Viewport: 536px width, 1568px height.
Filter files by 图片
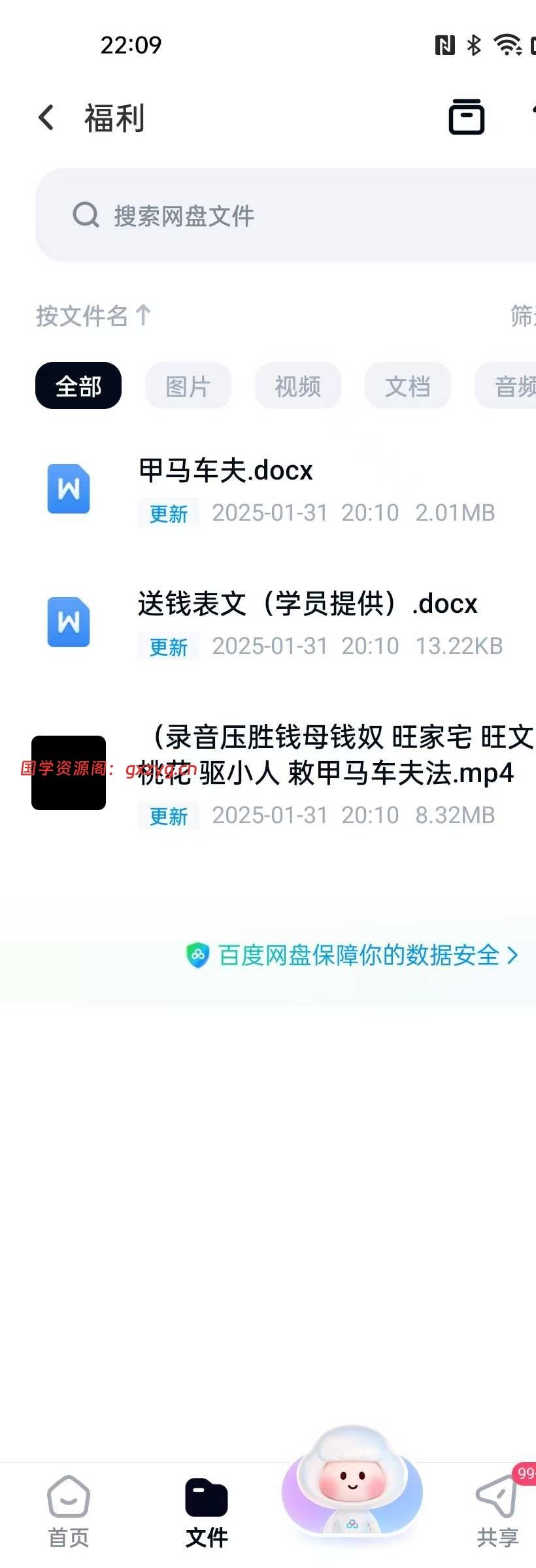(x=188, y=386)
